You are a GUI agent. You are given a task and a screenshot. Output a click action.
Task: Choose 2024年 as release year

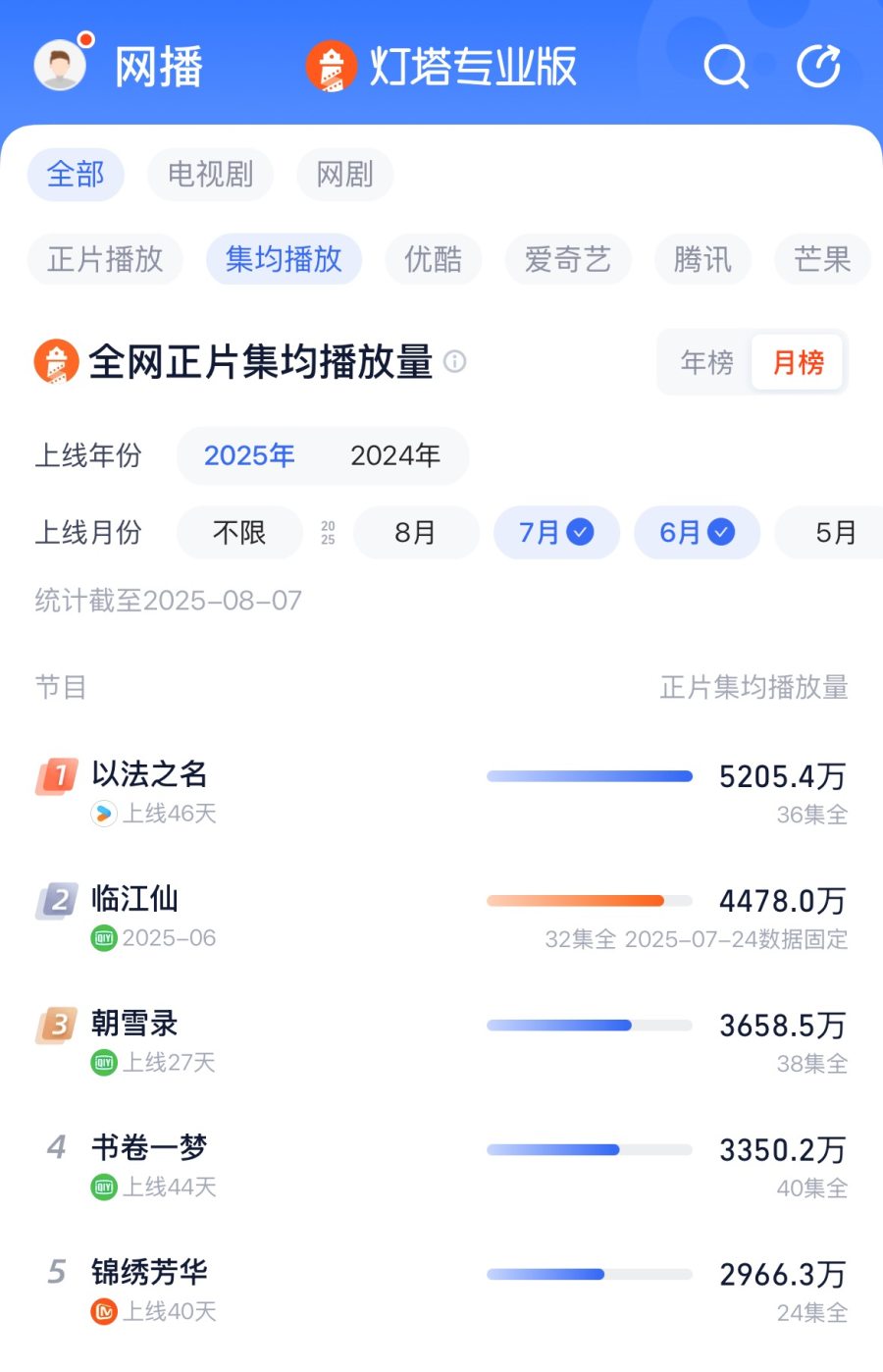click(x=395, y=455)
